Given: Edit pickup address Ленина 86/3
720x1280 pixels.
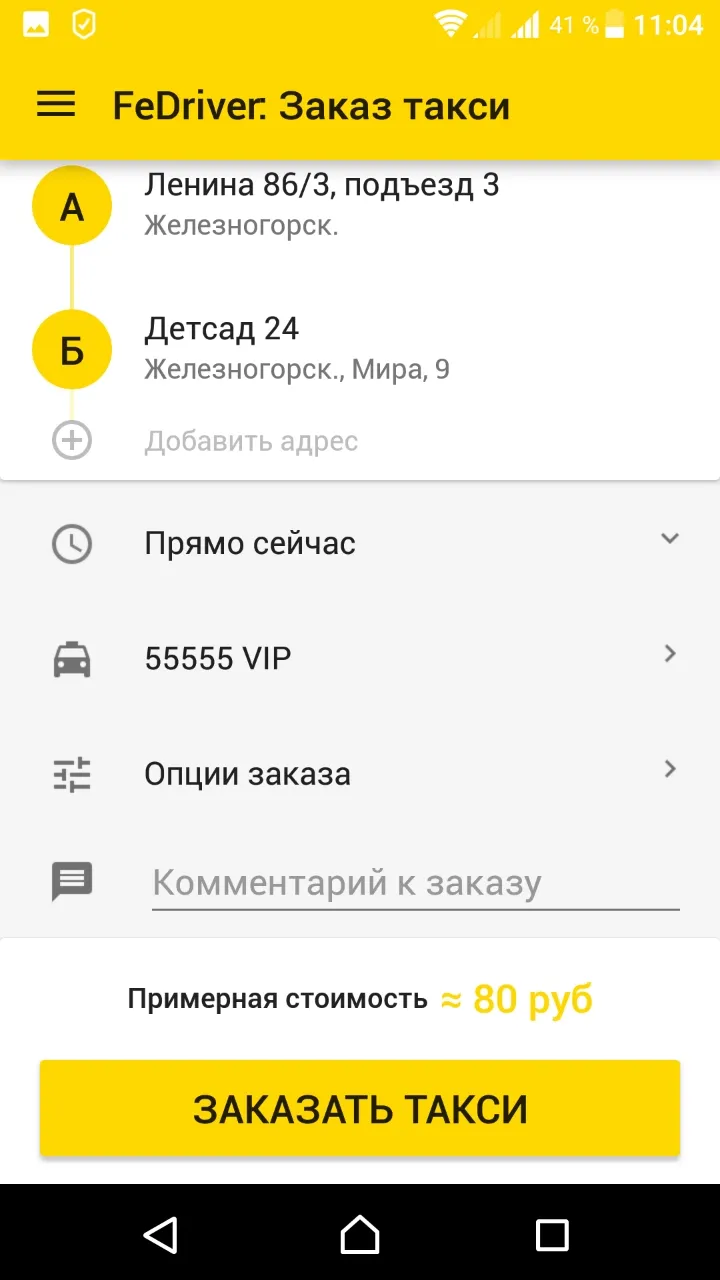Looking at the screenshot, I should tap(360, 206).
